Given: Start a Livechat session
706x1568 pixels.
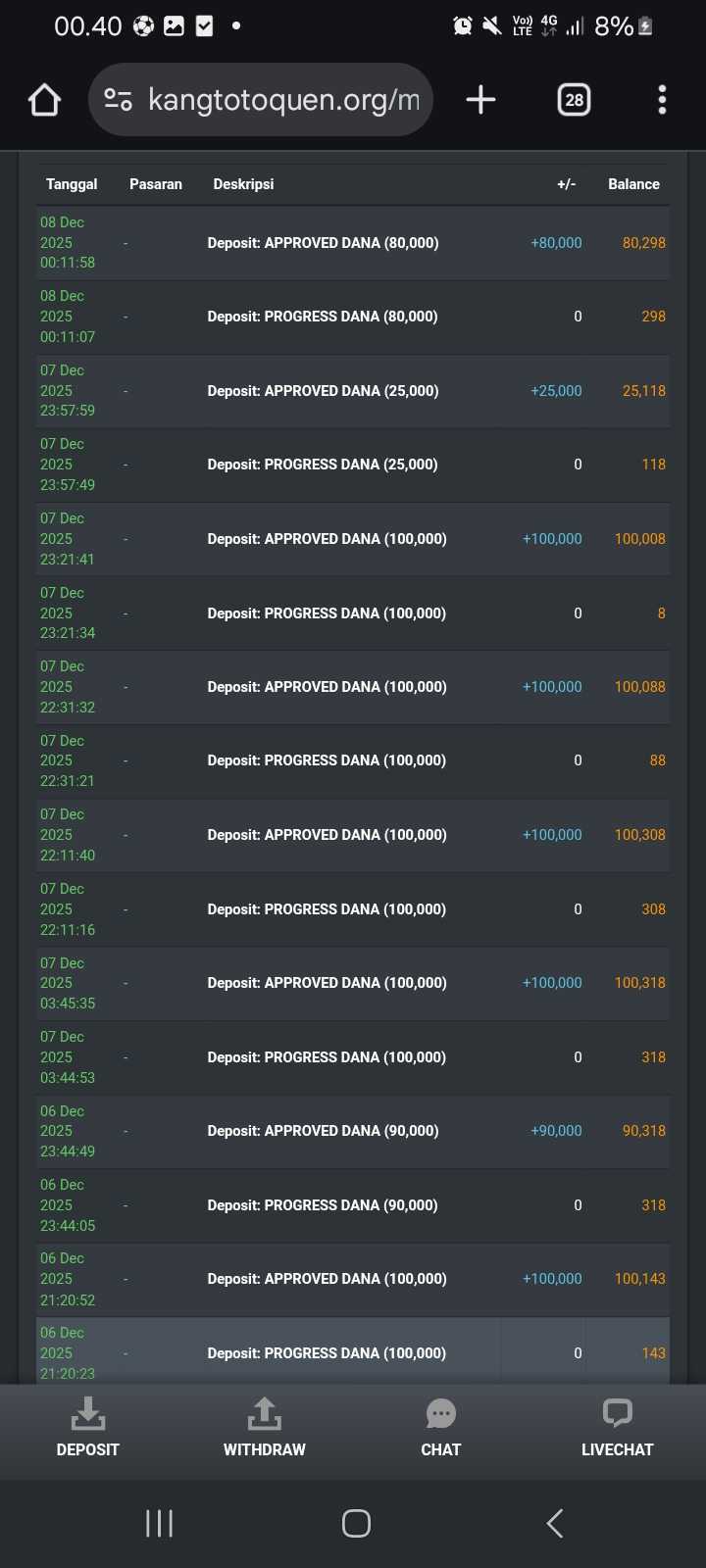Looking at the screenshot, I should pyautogui.click(x=617, y=1428).
